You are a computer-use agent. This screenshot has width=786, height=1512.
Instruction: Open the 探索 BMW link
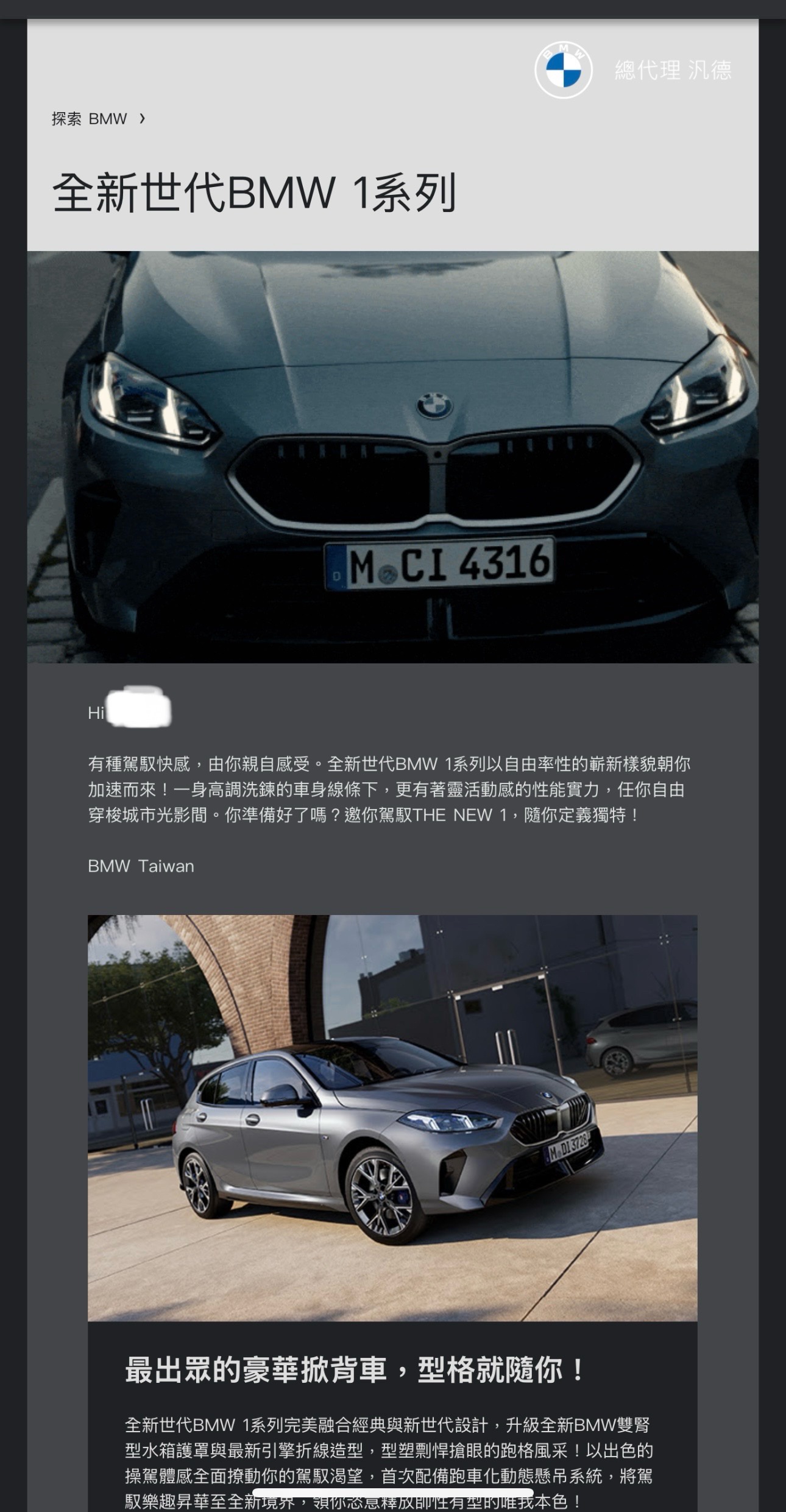98,119
